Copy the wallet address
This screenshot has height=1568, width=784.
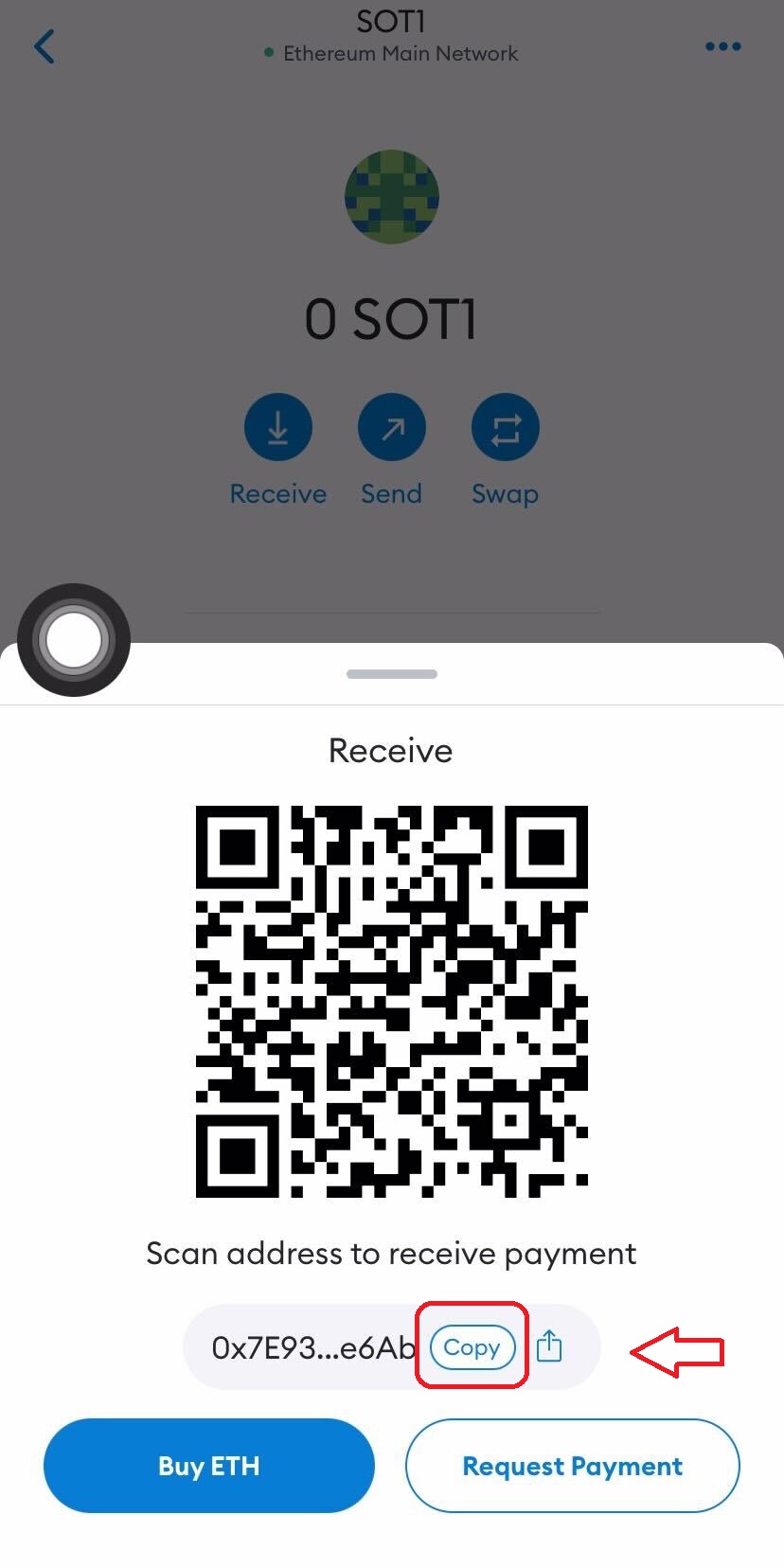pyautogui.click(x=472, y=1346)
